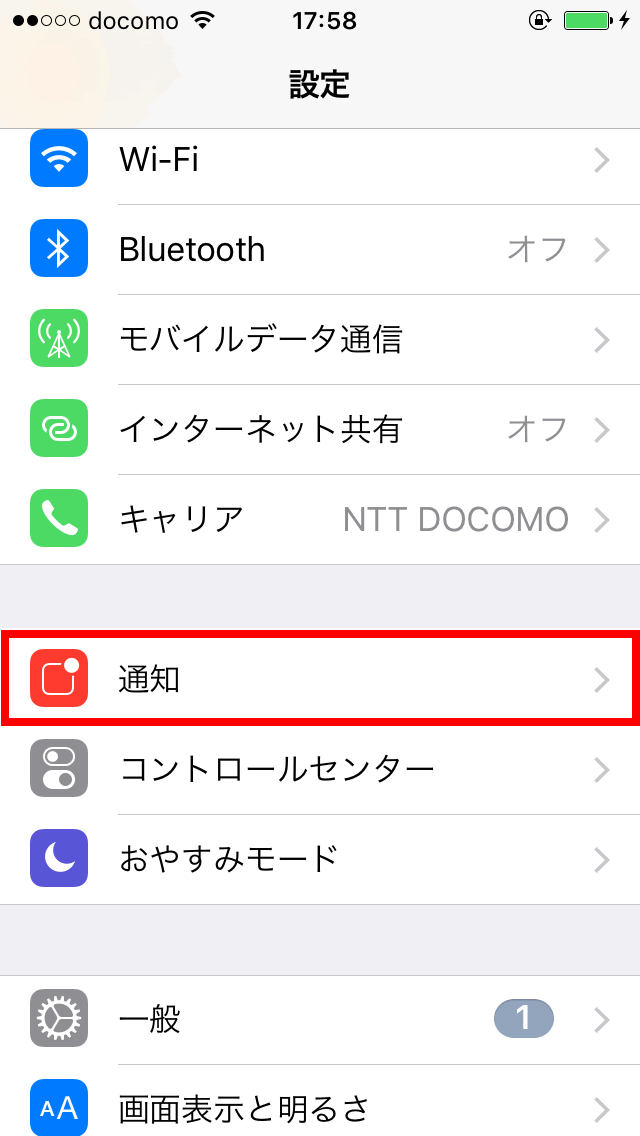Image resolution: width=640 pixels, height=1136 pixels.
Task: Open インターネット共有 settings
Action: pos(320,429)
